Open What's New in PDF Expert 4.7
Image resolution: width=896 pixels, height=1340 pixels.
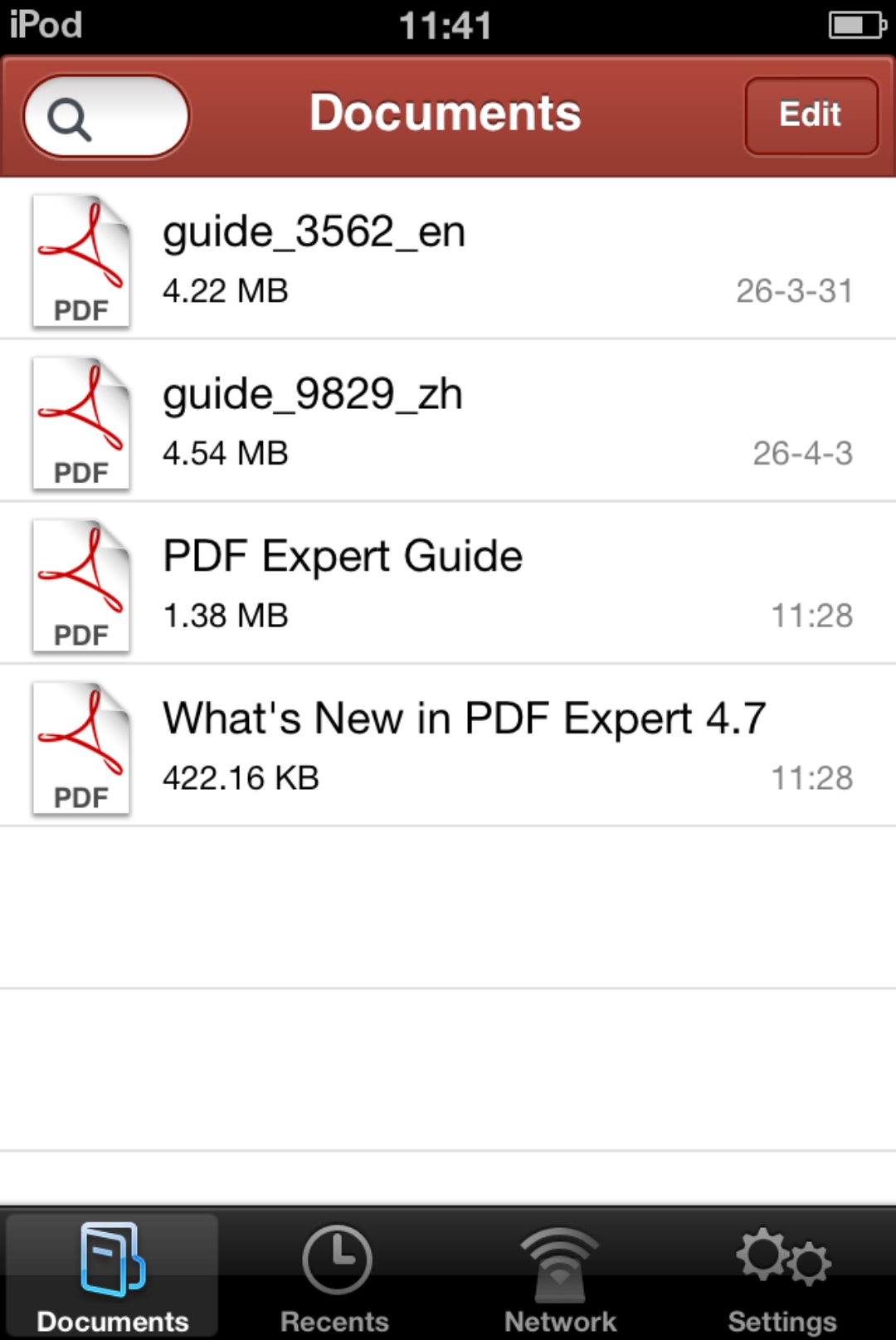pos(448,747)
